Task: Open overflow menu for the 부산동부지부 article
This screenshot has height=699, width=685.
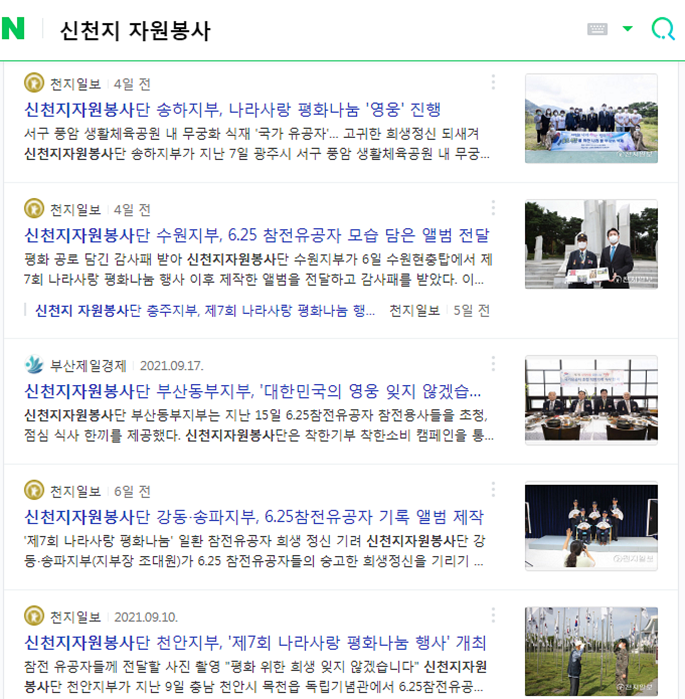Action: (x=493, y=364)
